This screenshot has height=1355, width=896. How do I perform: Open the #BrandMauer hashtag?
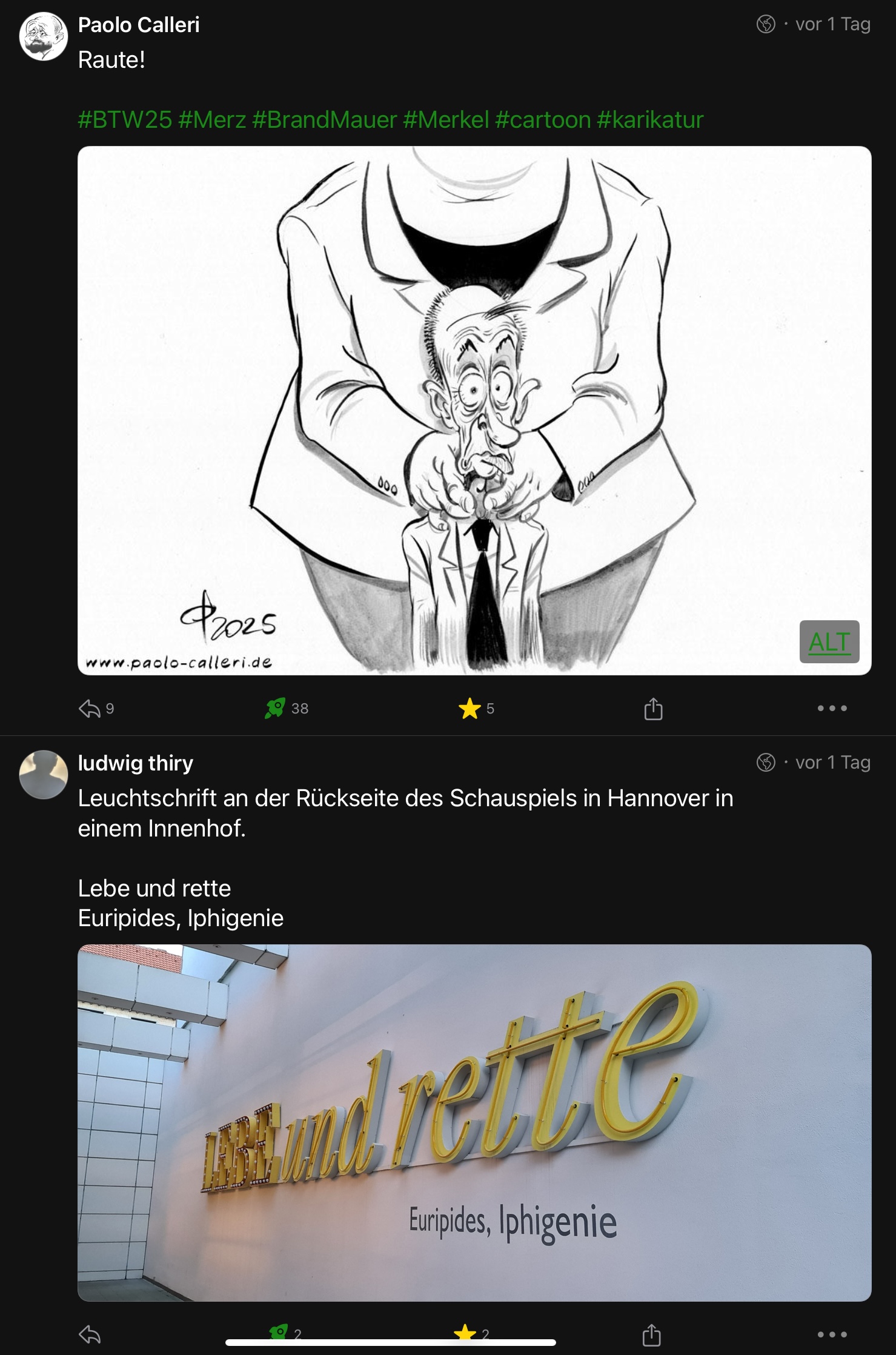coord(324,120)
